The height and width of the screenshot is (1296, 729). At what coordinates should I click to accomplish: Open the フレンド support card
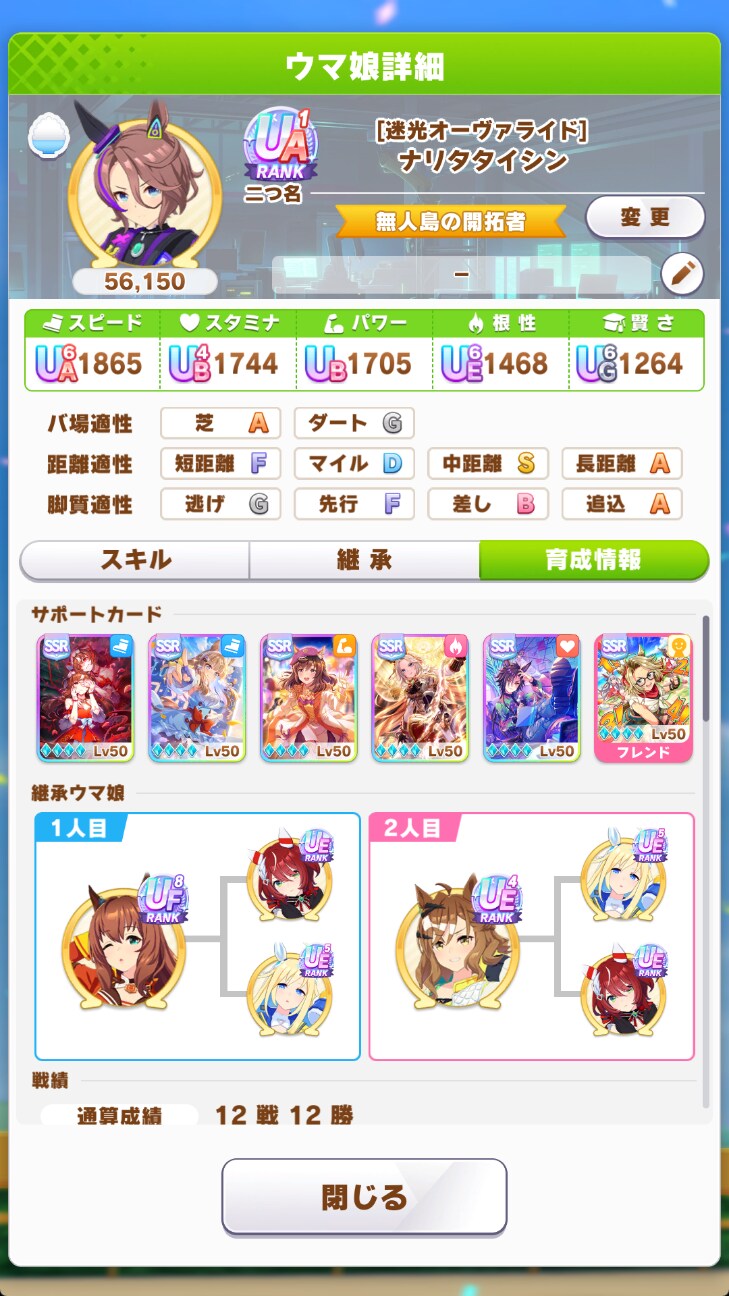tap(642, 698)
